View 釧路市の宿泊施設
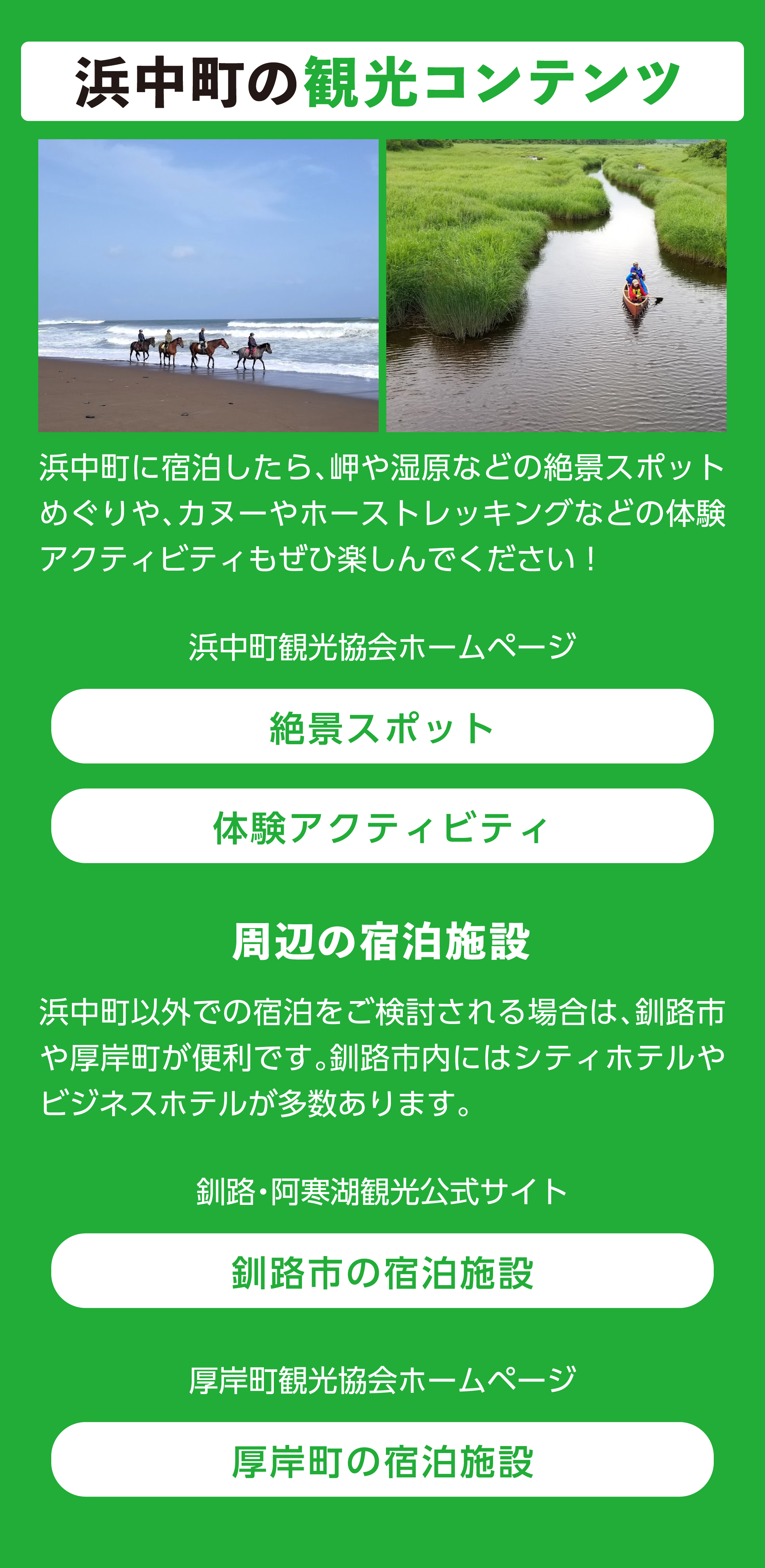Image resolution: width=765 pixels, height=1568 pixels. 382,1272
